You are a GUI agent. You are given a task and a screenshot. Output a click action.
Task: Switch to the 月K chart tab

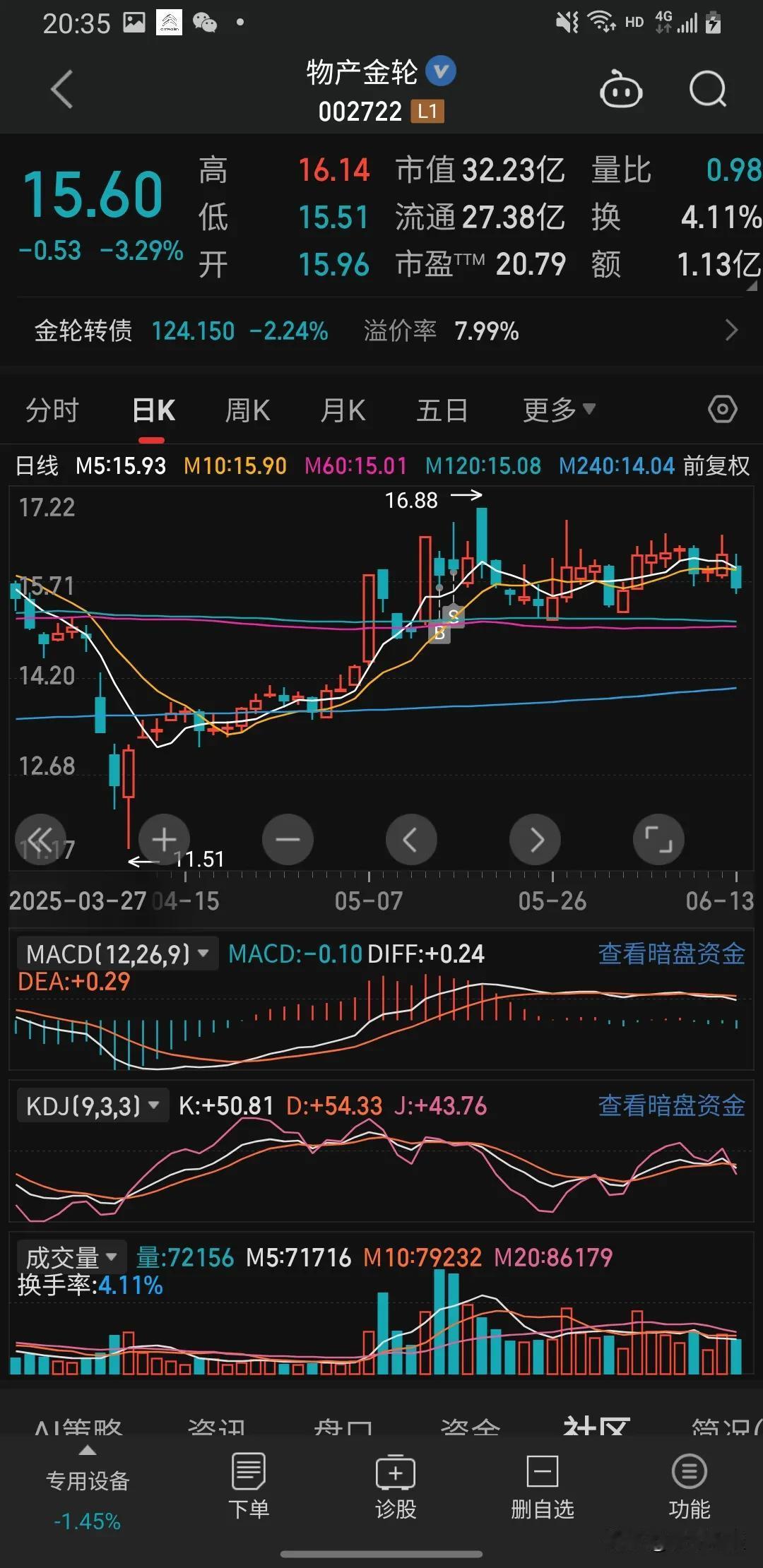(x=343, y=410)
